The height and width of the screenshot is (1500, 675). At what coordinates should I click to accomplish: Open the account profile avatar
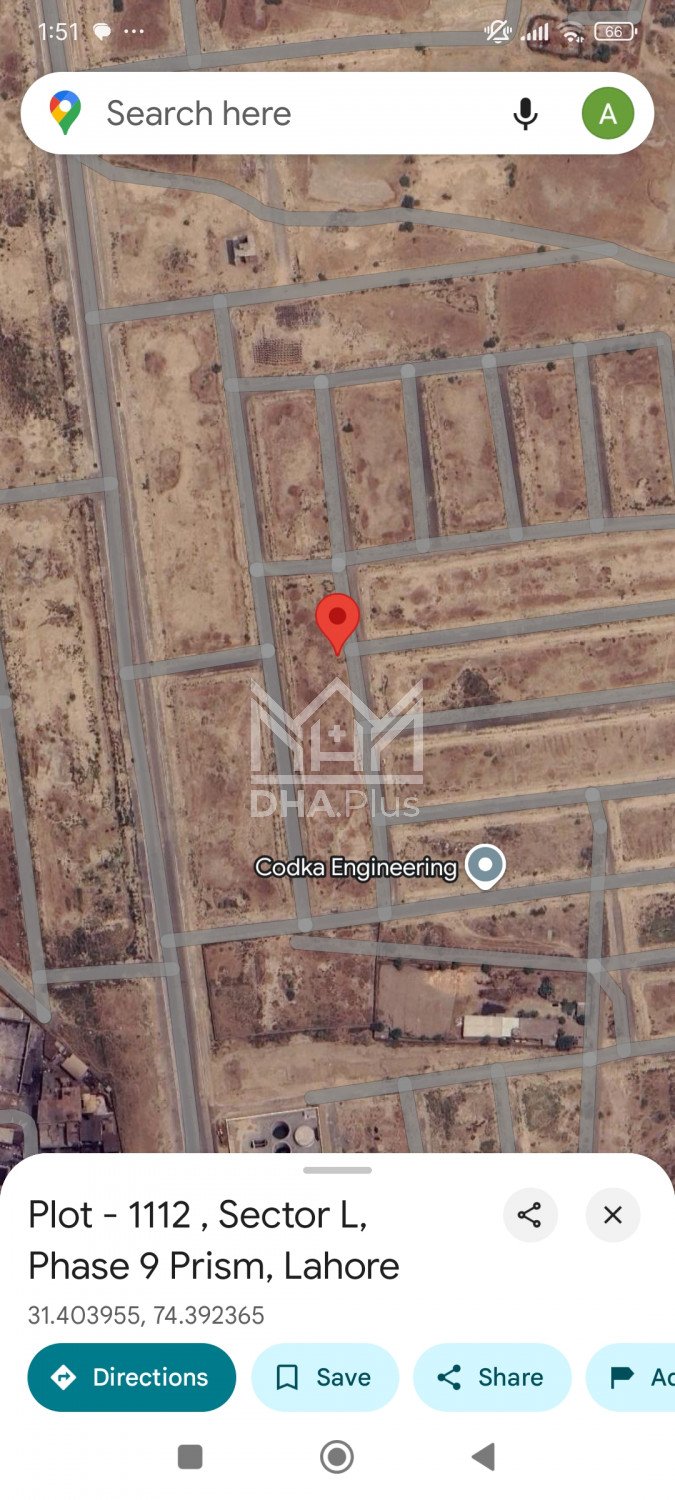(x=607, y=114)
